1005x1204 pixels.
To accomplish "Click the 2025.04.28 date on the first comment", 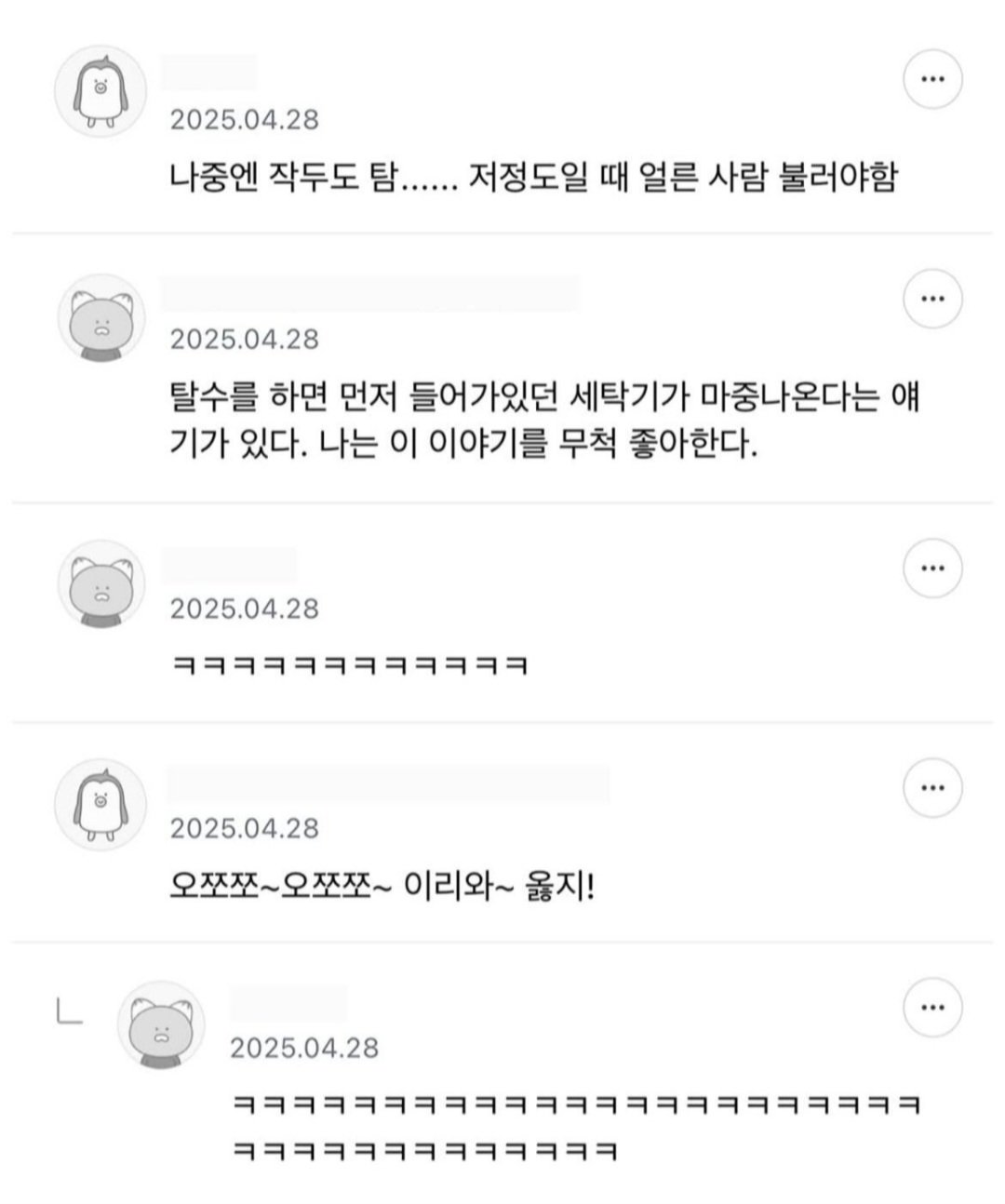I will 244,118.
